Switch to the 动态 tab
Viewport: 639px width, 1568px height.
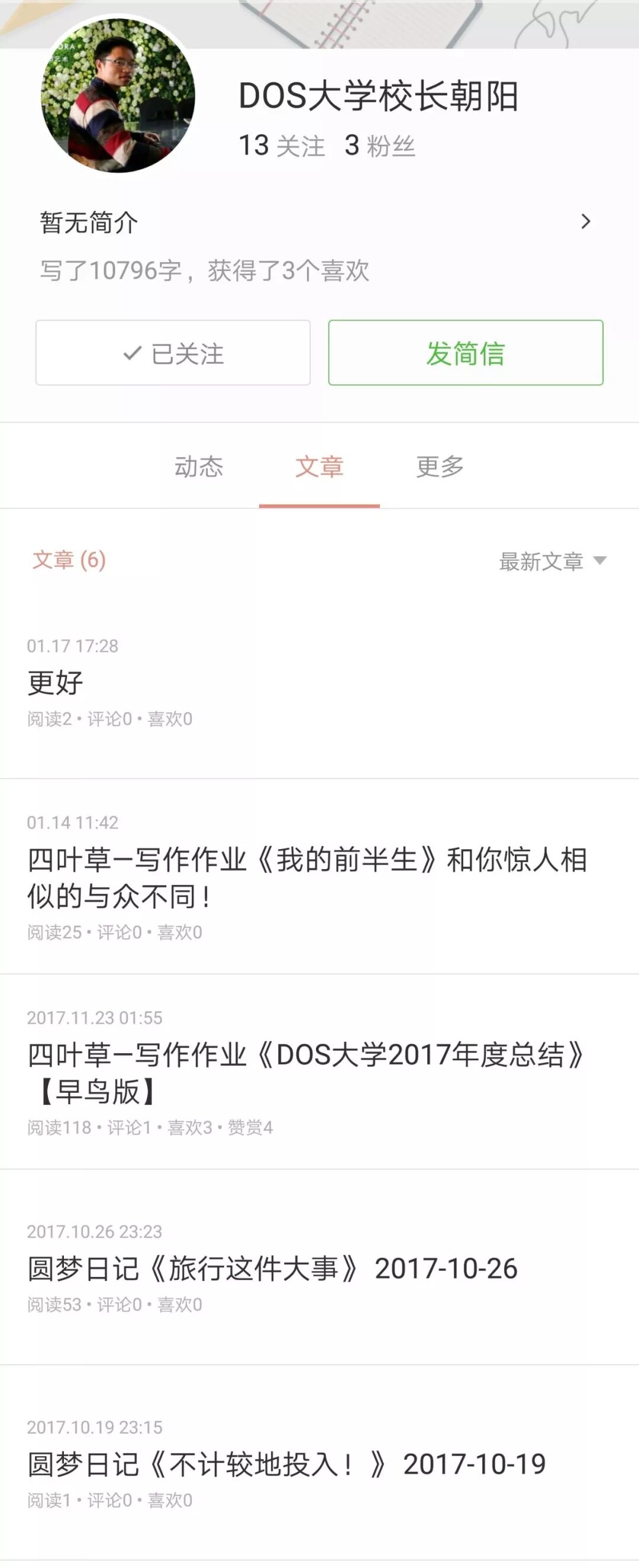[x=199, y=467]
